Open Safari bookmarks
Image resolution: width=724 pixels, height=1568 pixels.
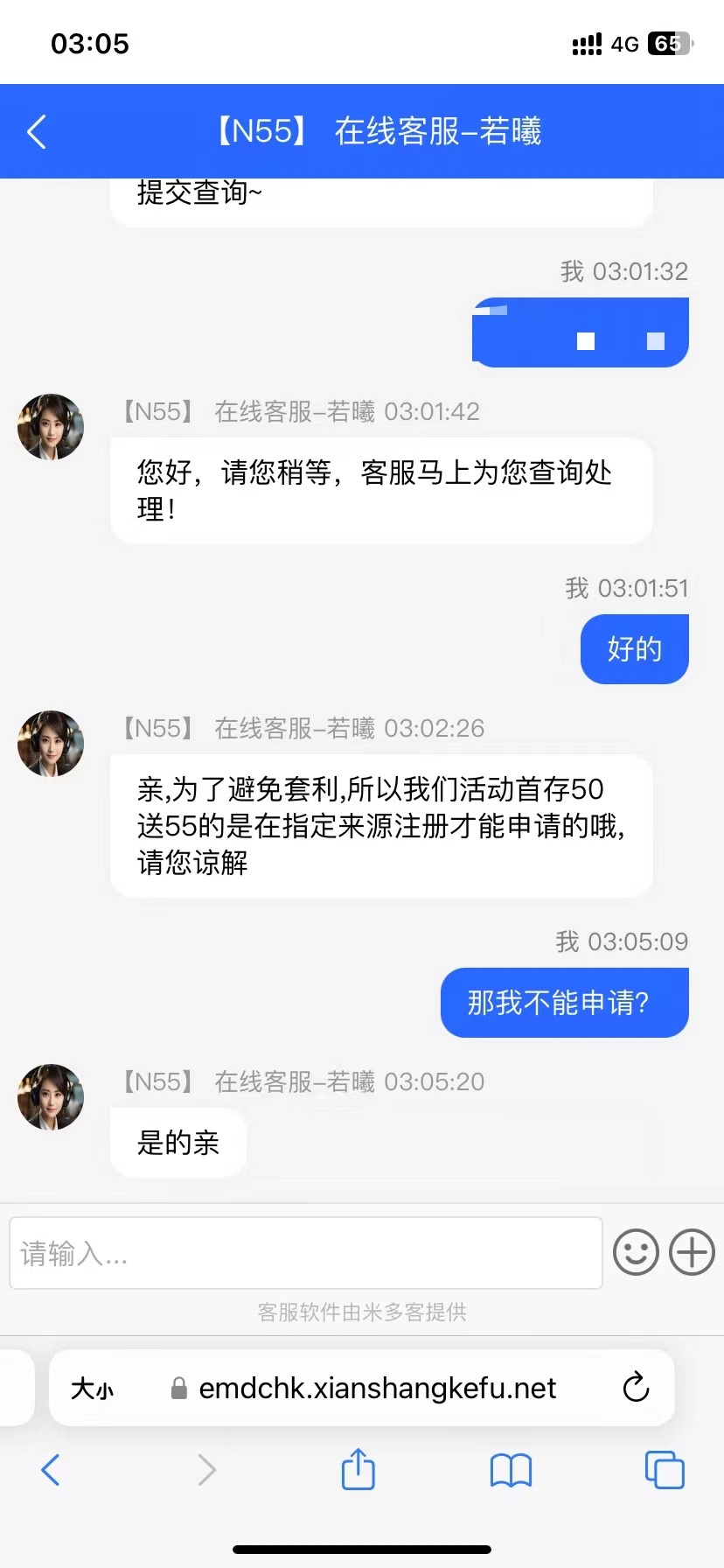pyautogui.click(x=511, y=1470)
